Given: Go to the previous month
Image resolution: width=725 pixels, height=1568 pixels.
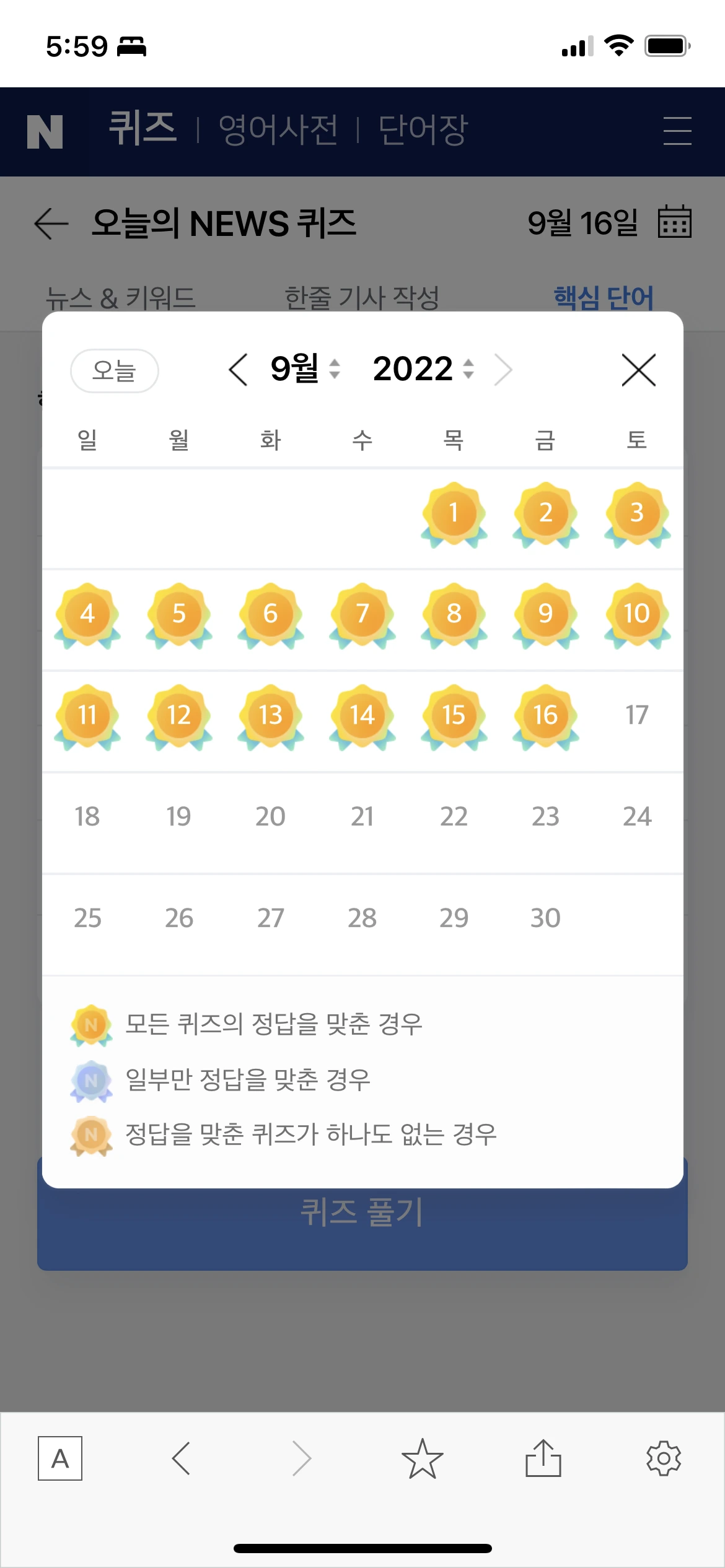Looking at the screenshot, I should (x=238, y=370).
